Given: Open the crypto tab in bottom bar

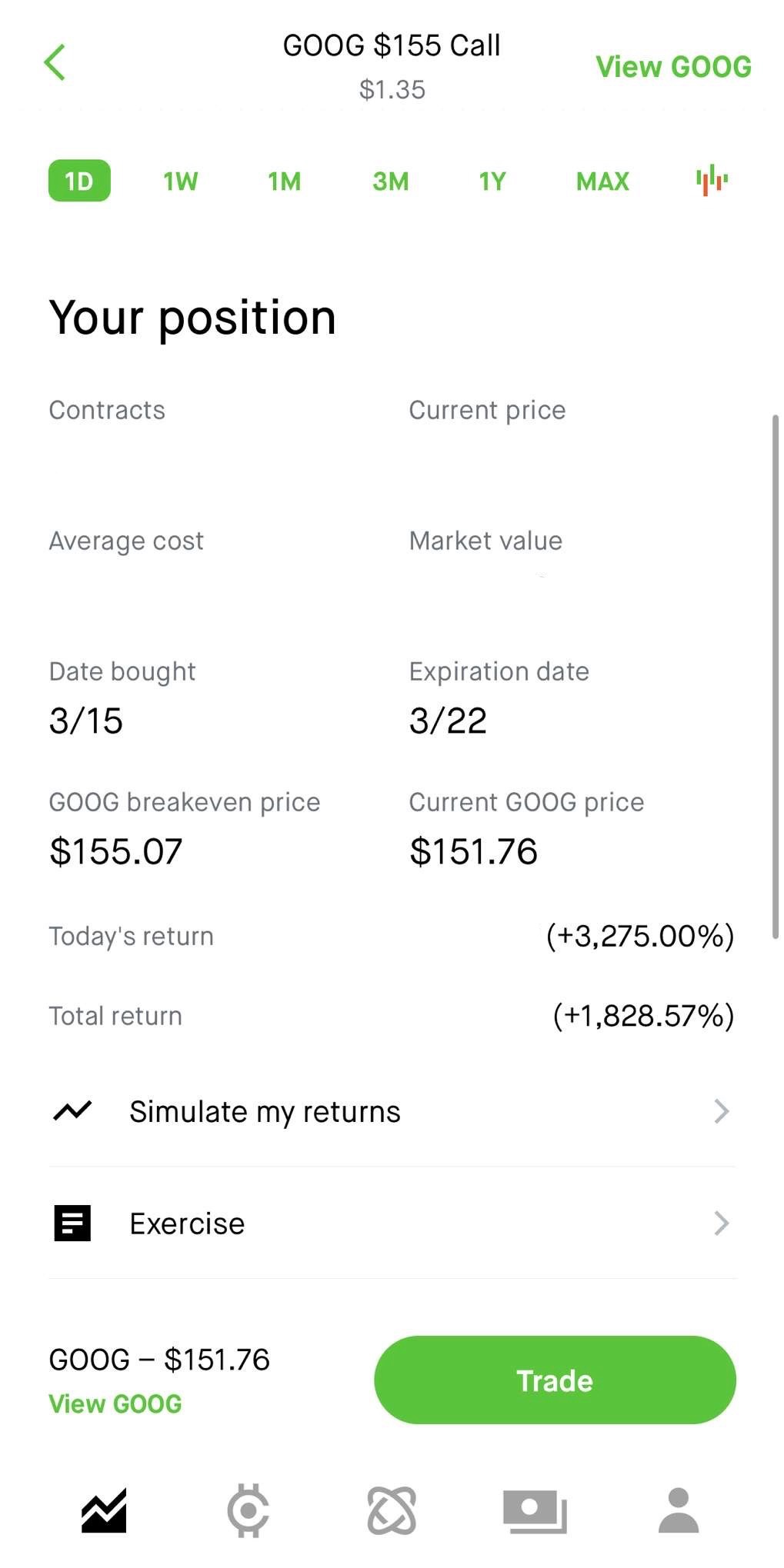Looking at the screenshot, I should point(248,1510).
